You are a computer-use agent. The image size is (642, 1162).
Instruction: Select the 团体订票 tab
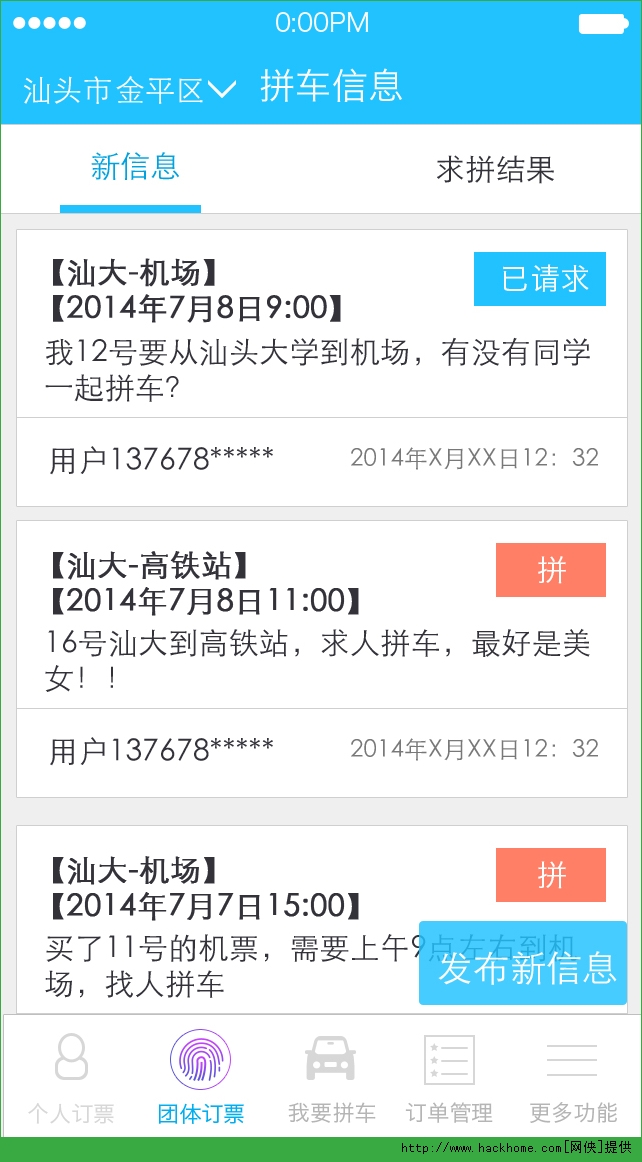tap(200, 1078)
